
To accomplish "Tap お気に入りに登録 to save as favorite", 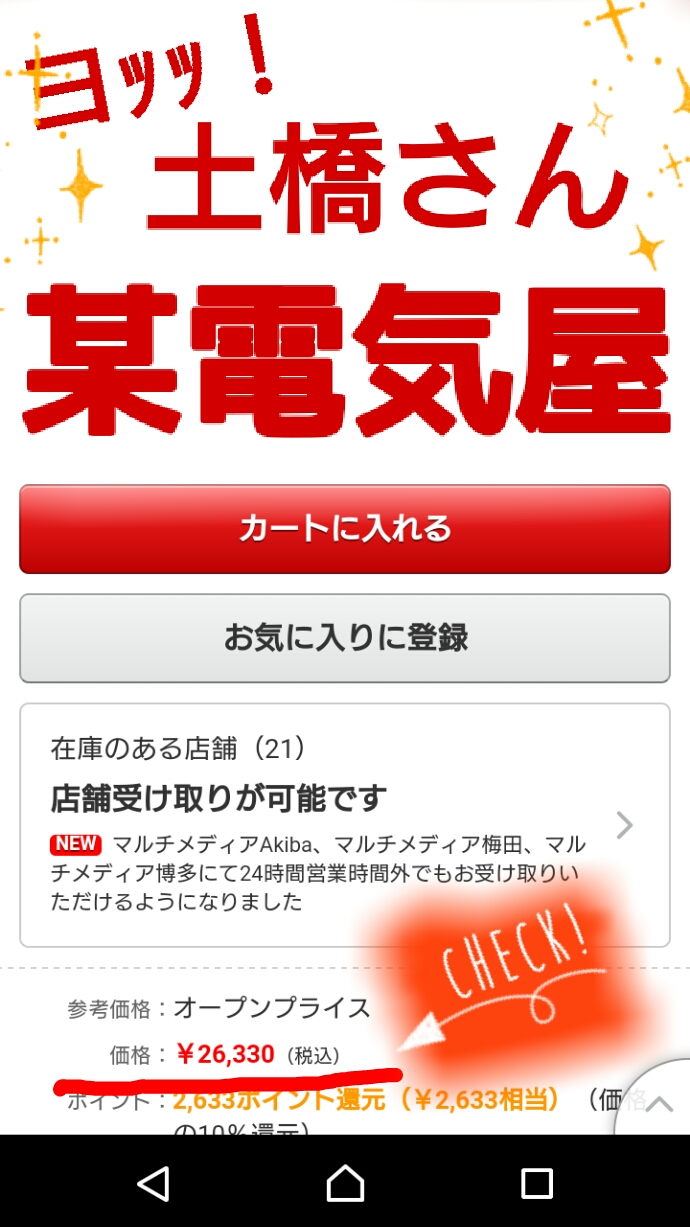I will [345, 638].
